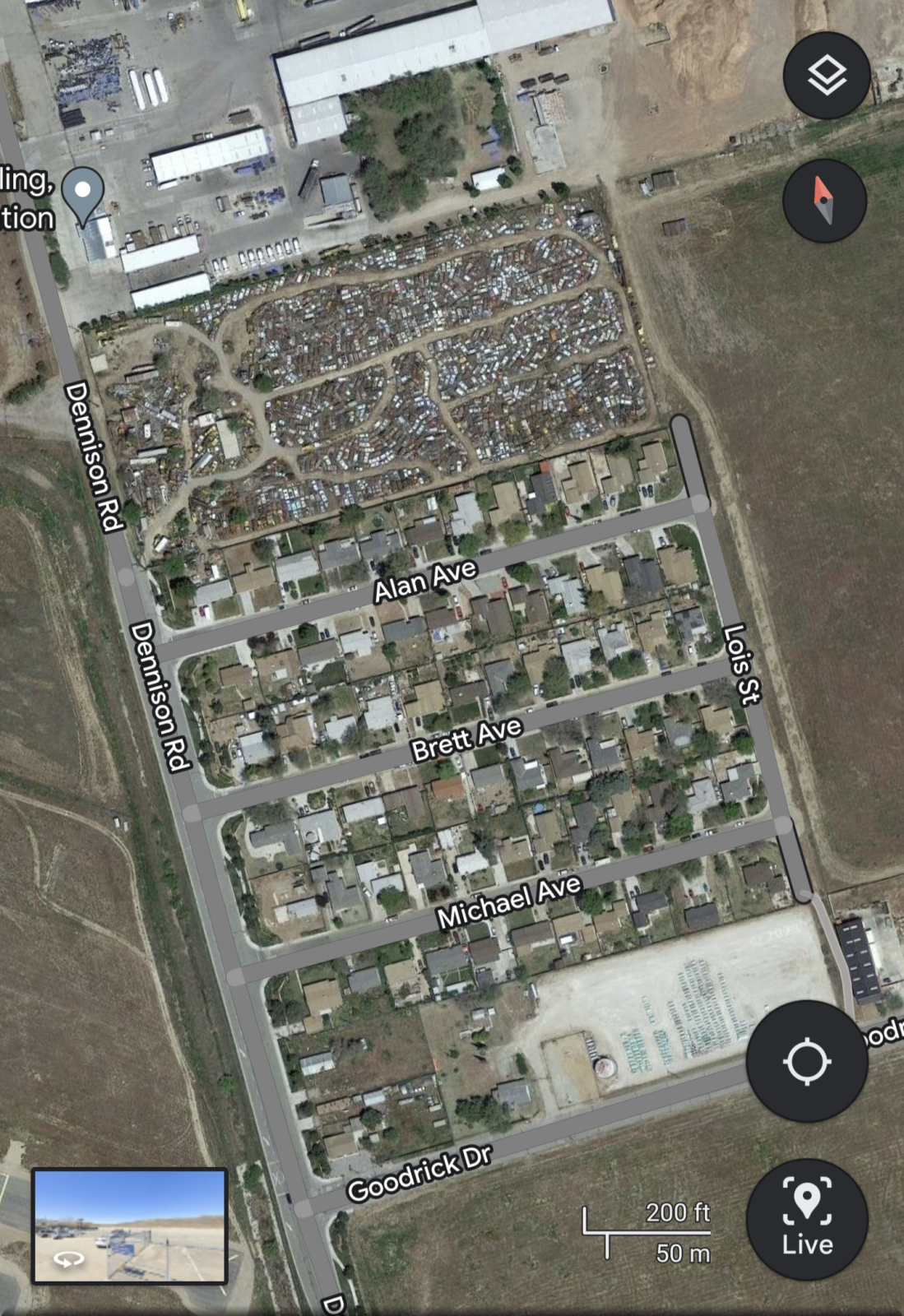Open the Street View thumbnail
Viewport: 904px width, 1316px height.
[130, 1226]
